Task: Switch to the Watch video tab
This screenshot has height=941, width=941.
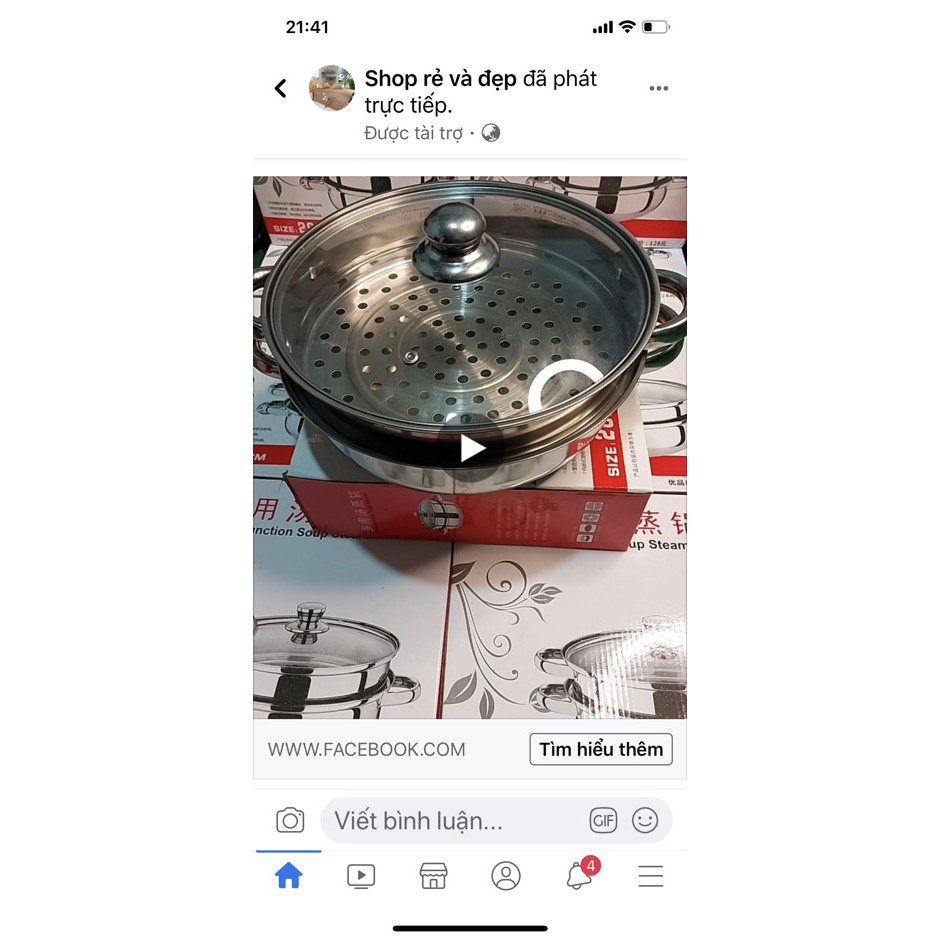Action: coord(361,877)
